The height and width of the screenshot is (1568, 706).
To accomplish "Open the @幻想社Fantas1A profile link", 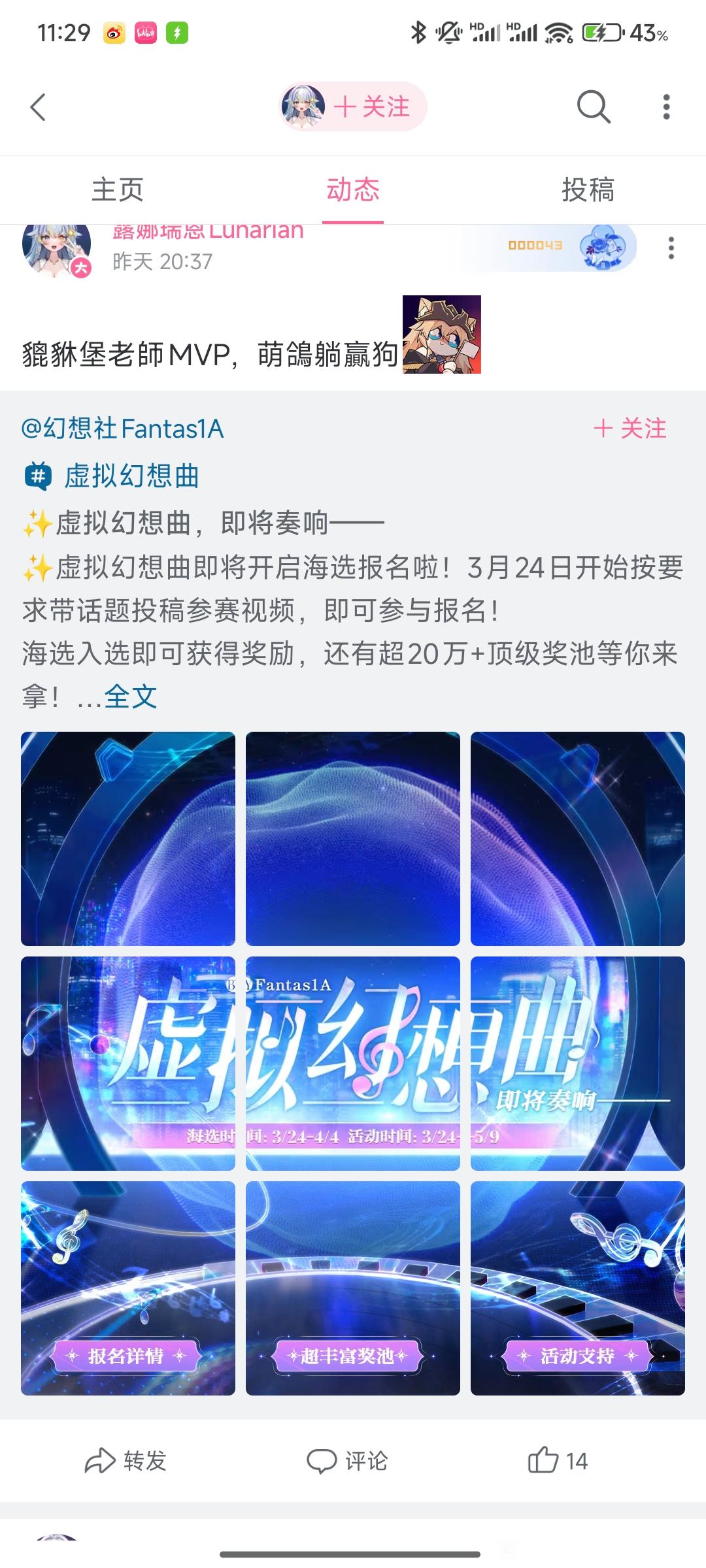I will (x=122, y=429).
